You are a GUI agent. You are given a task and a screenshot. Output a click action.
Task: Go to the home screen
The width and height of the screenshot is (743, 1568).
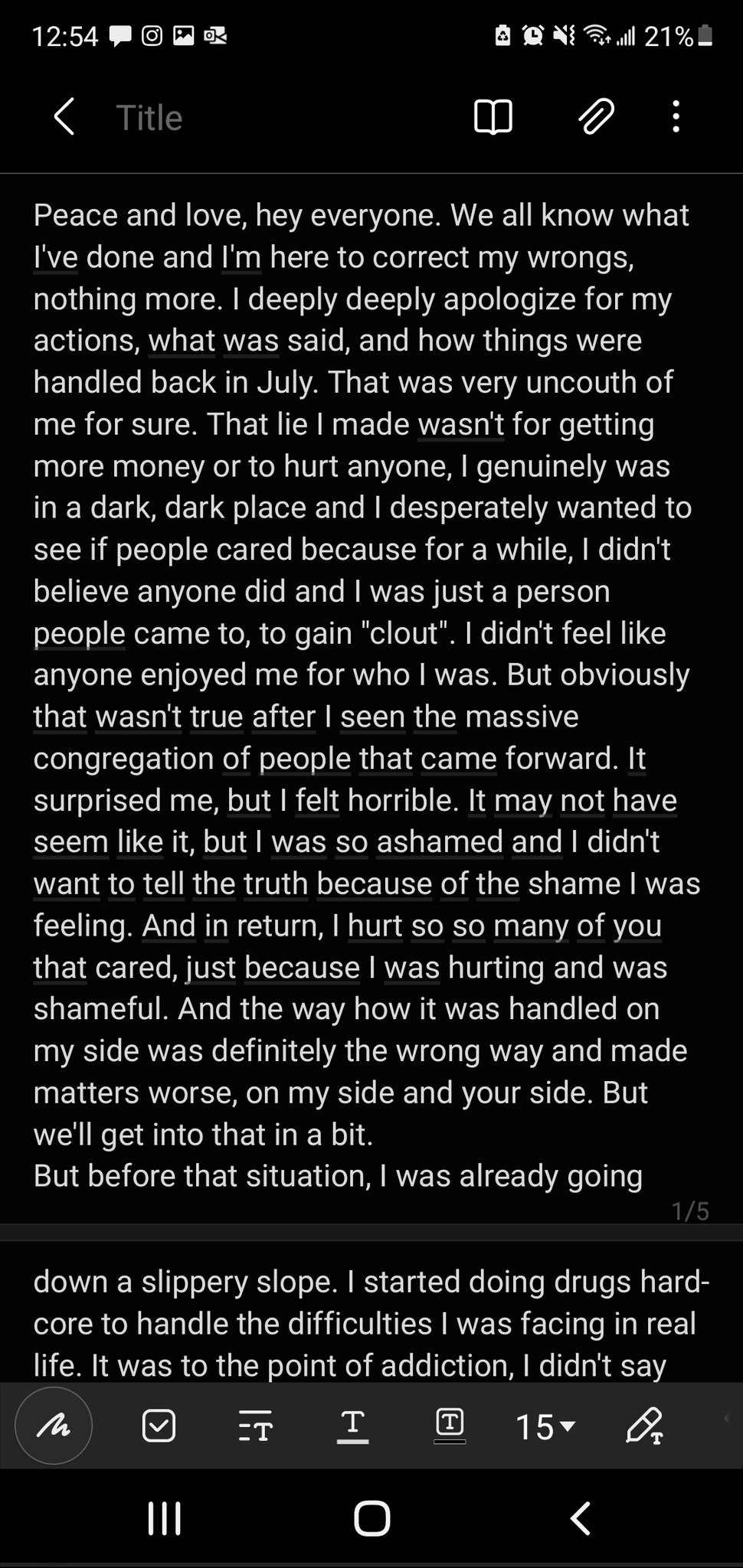[372, 1517]
